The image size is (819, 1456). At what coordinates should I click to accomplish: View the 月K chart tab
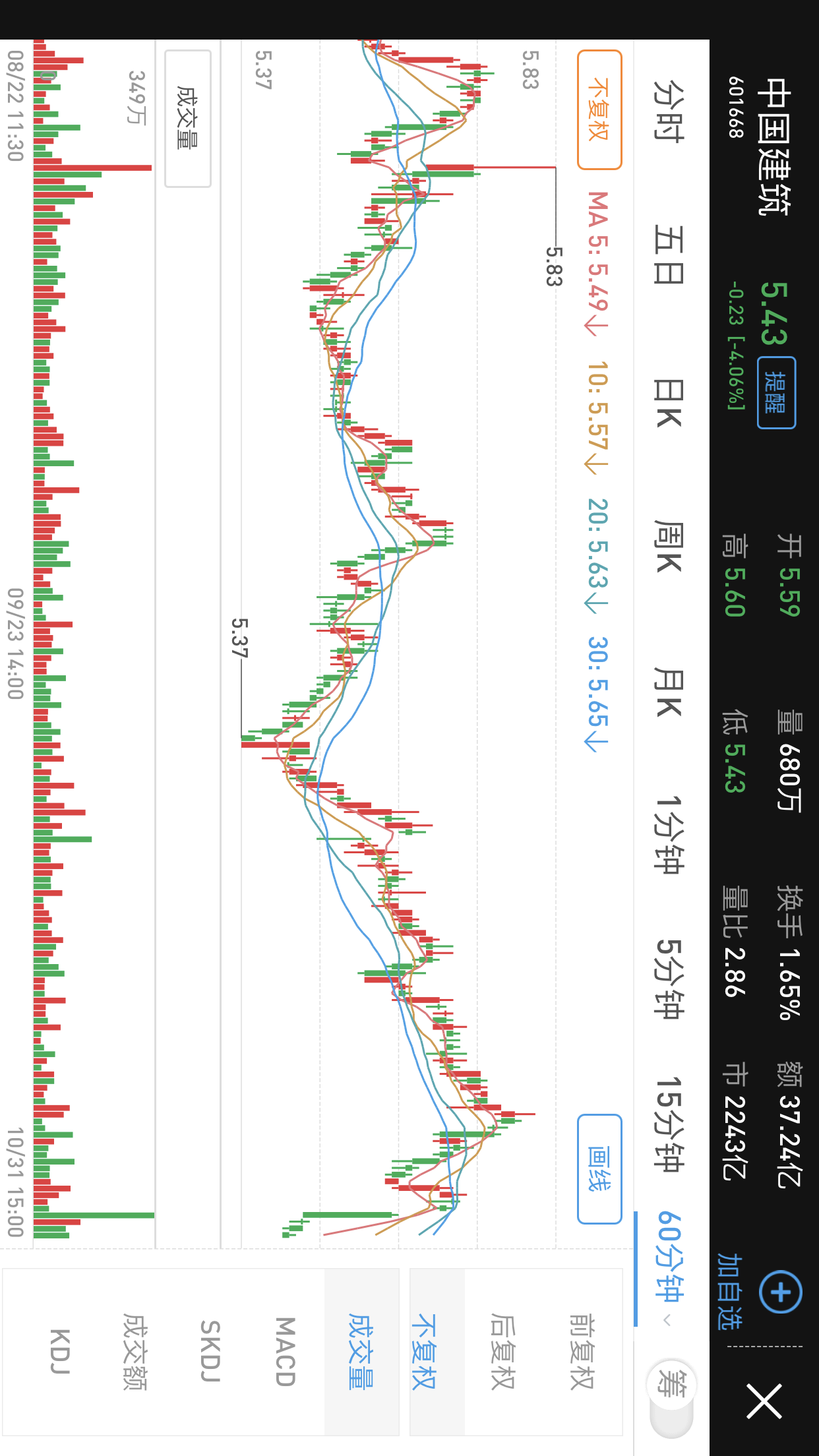point(669,692)
